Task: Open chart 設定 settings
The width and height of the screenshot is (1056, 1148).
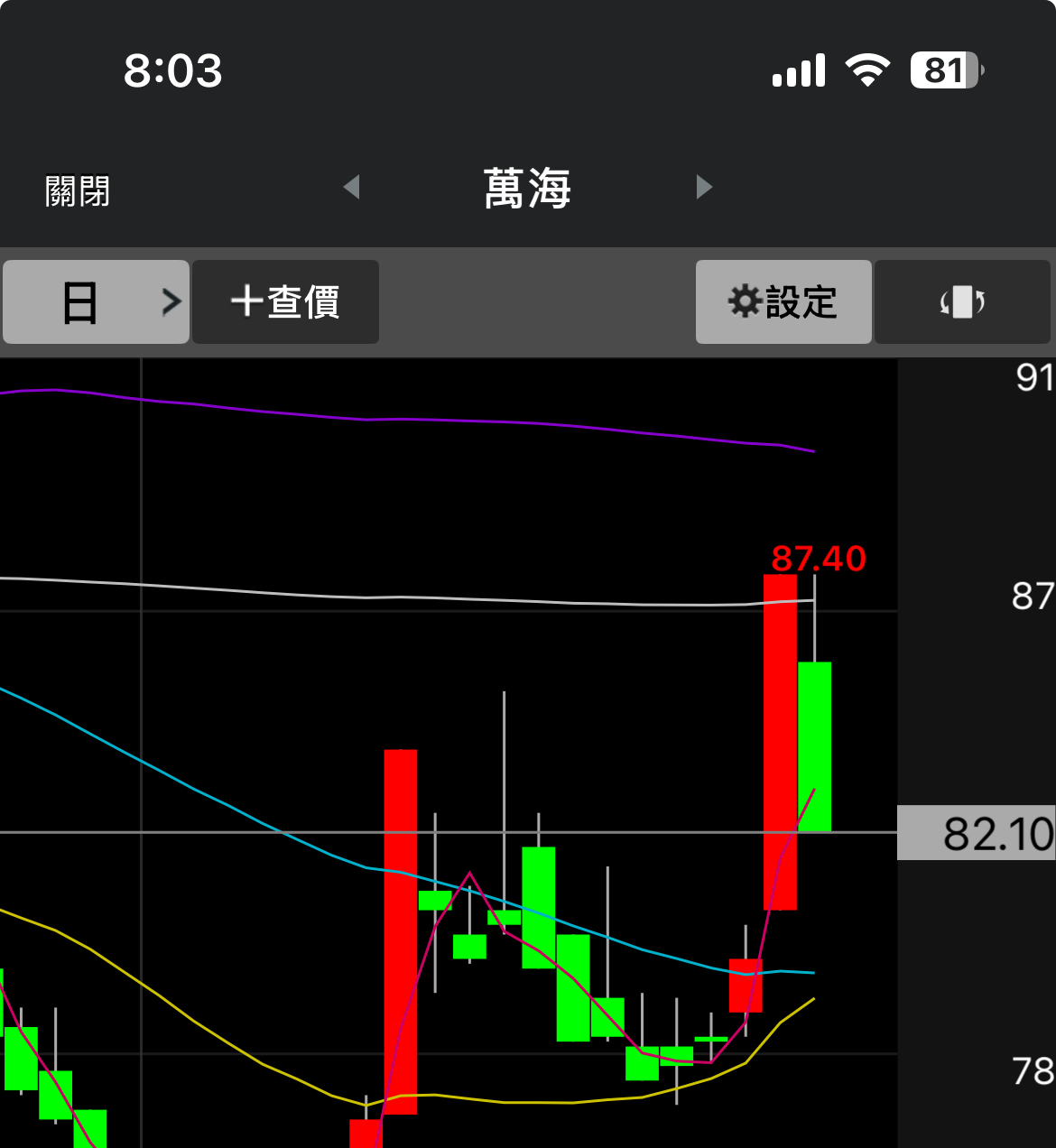Action: click(x=783, y=302)
